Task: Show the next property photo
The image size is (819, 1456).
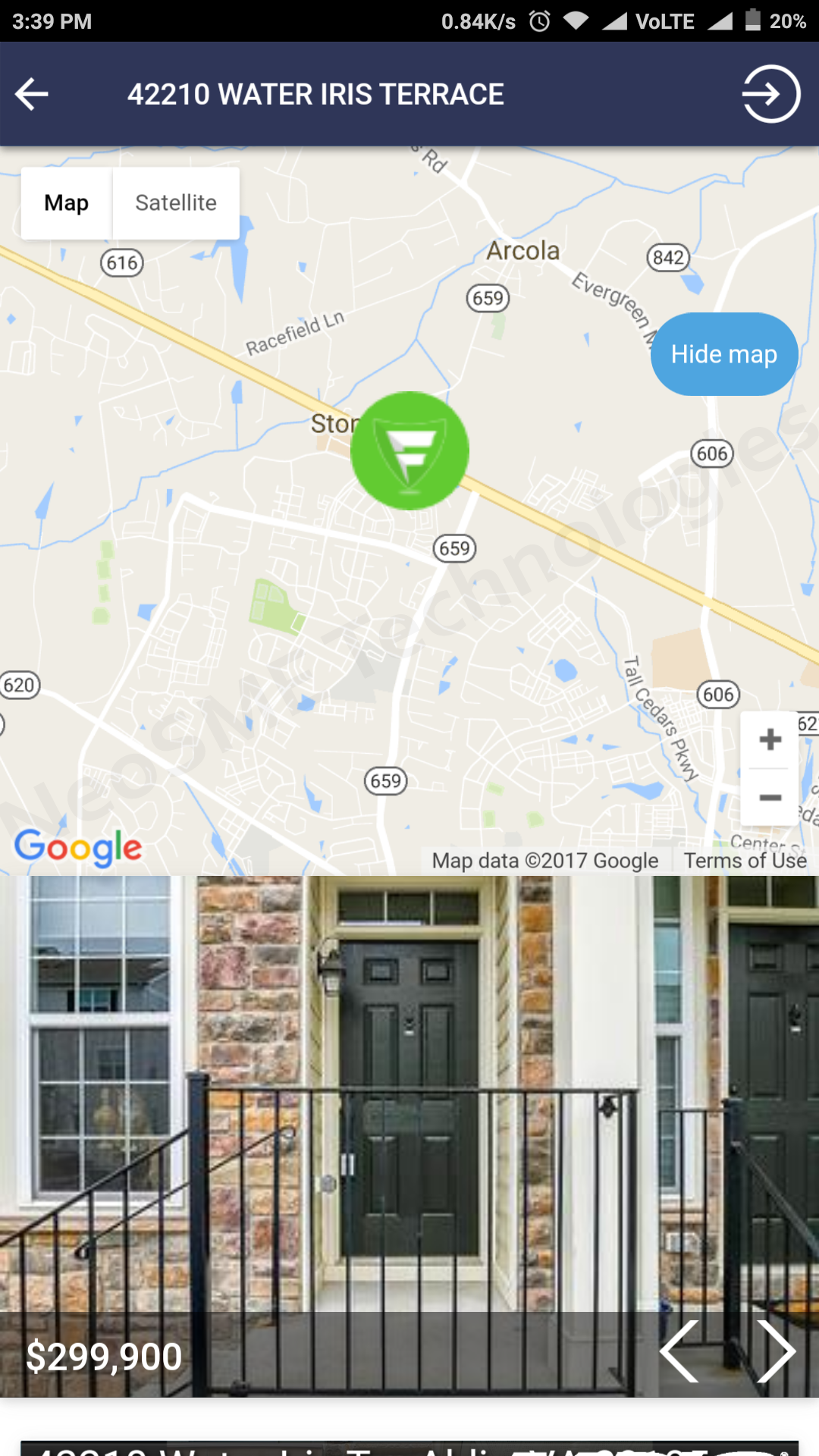Action: point(776,1351)
